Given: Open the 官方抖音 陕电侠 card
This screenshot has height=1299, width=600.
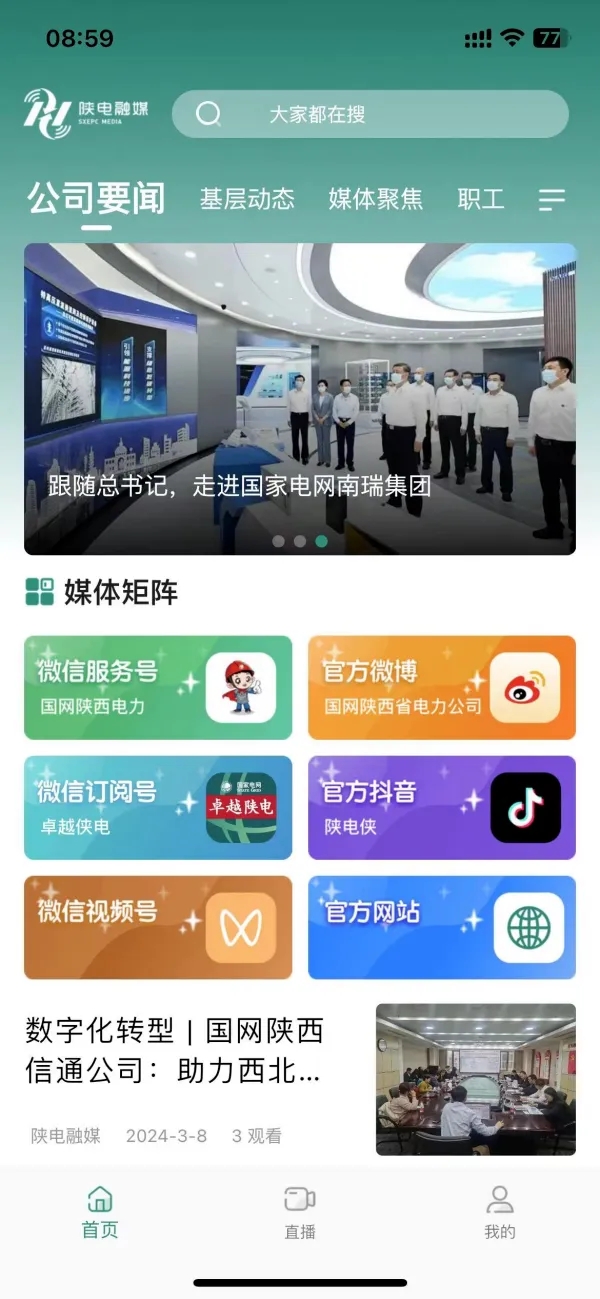Looking at the screenshot, I should tap(441, 807).
